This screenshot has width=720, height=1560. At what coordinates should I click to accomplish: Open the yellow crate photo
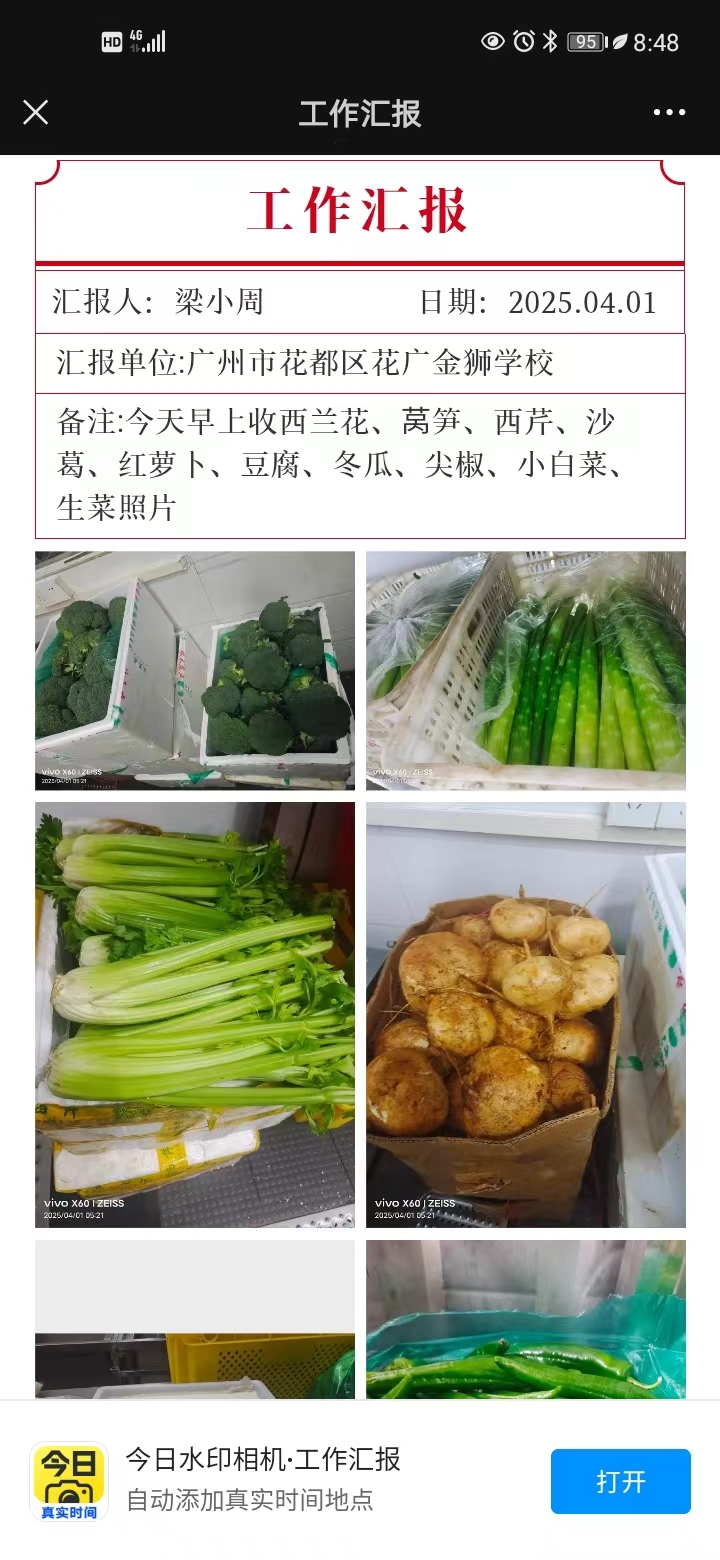click(x=195, y=1320)
